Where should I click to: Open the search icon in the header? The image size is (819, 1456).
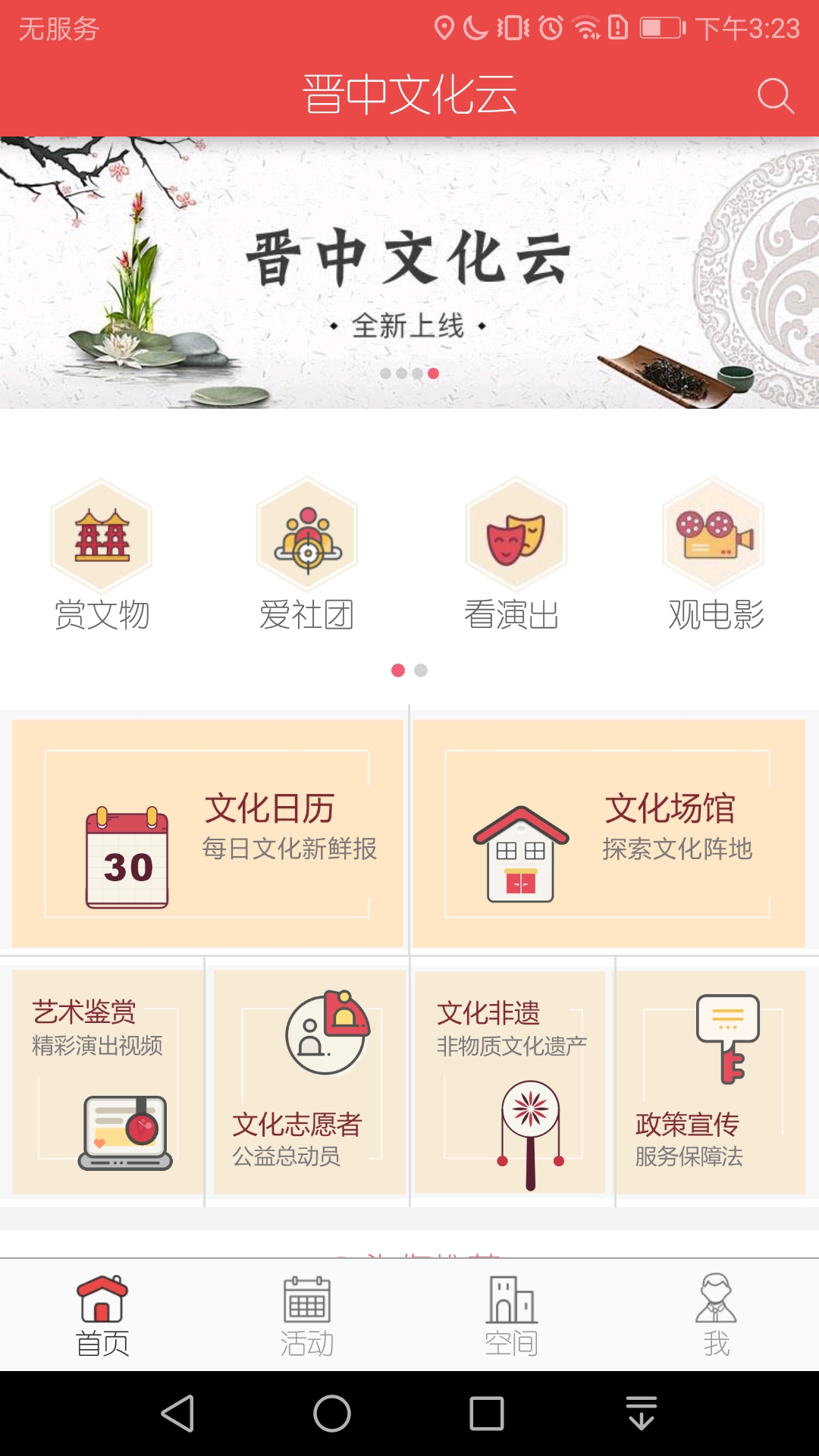tap(775, 96)
